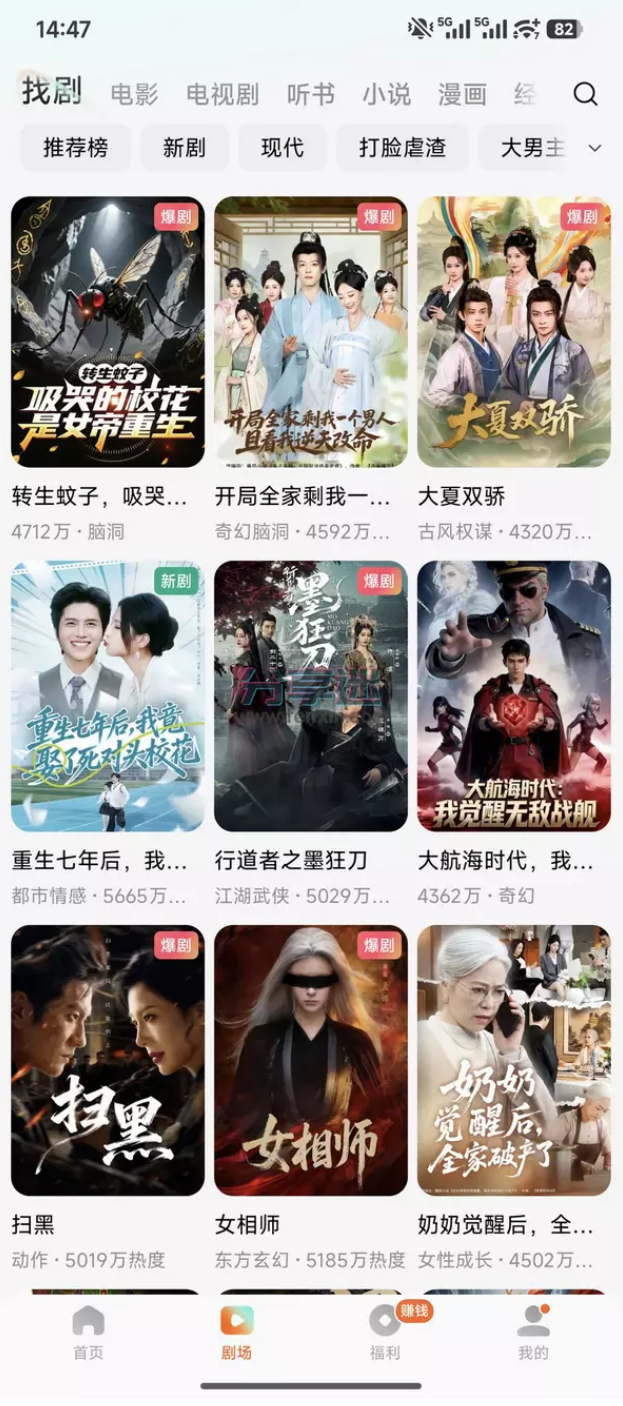Screen dimensions: 623x1406
Task: Play the 扫黑 drama
Action: 108,1060
